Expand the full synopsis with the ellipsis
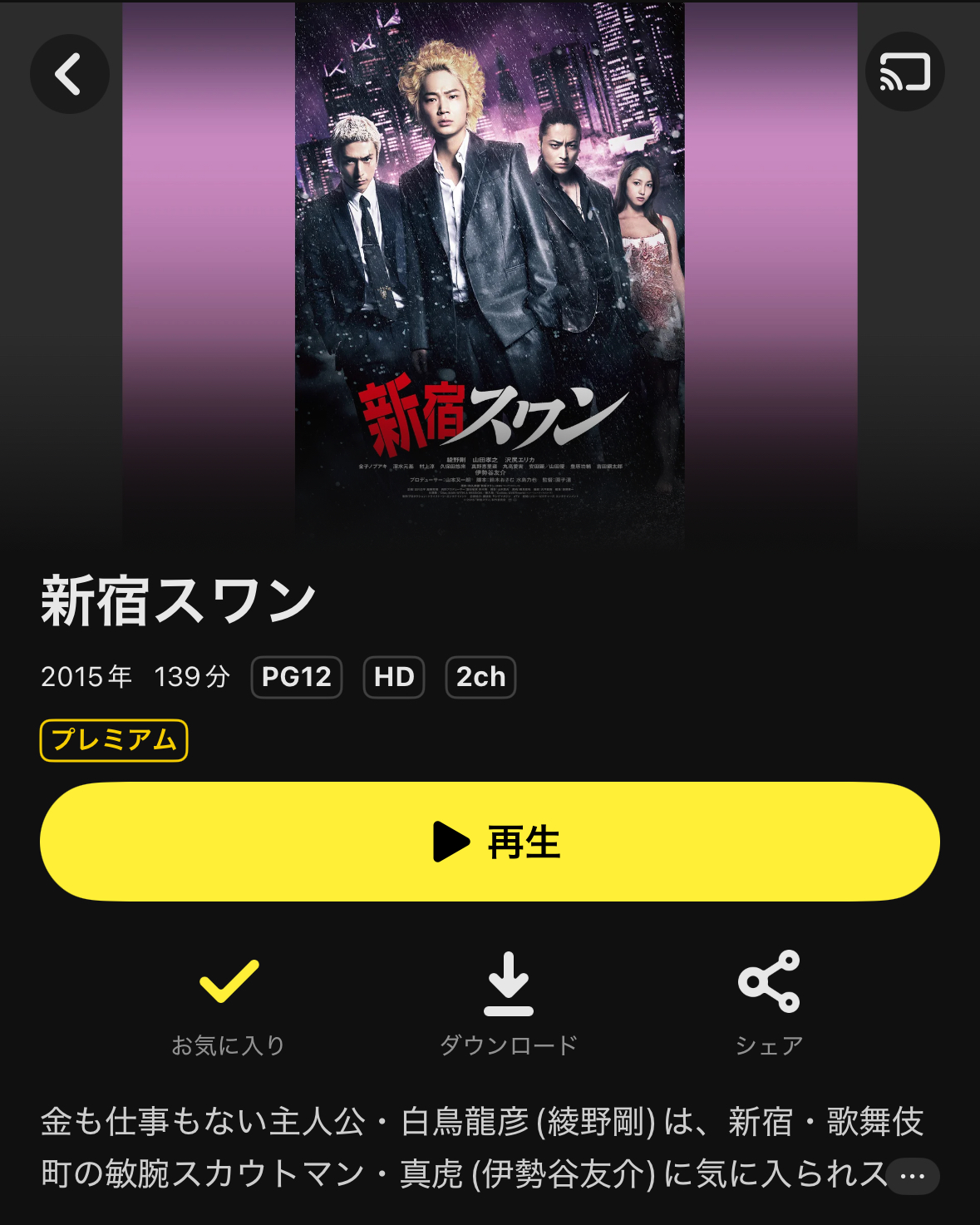 coord(912,1176)
